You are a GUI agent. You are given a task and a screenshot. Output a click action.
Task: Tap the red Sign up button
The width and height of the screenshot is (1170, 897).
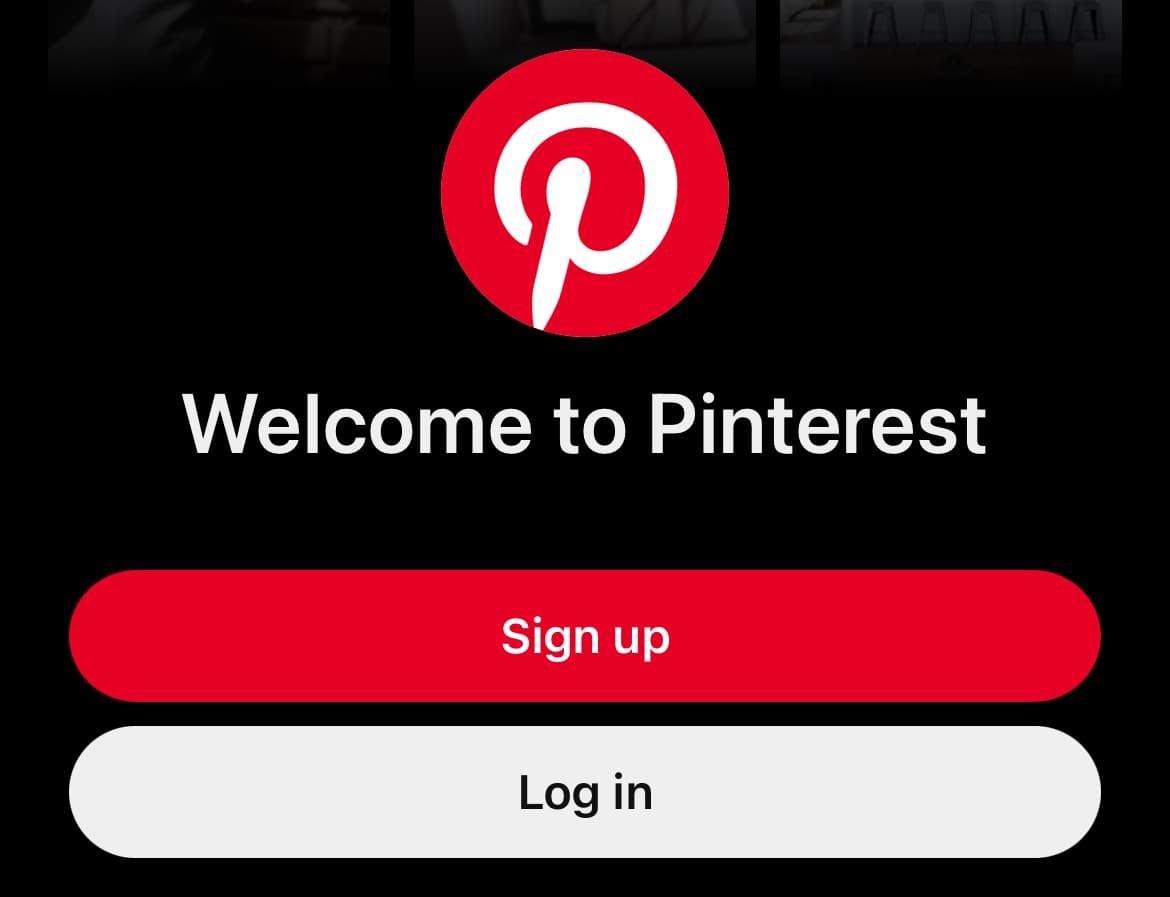pyautogui.click(x=585, y=636)
